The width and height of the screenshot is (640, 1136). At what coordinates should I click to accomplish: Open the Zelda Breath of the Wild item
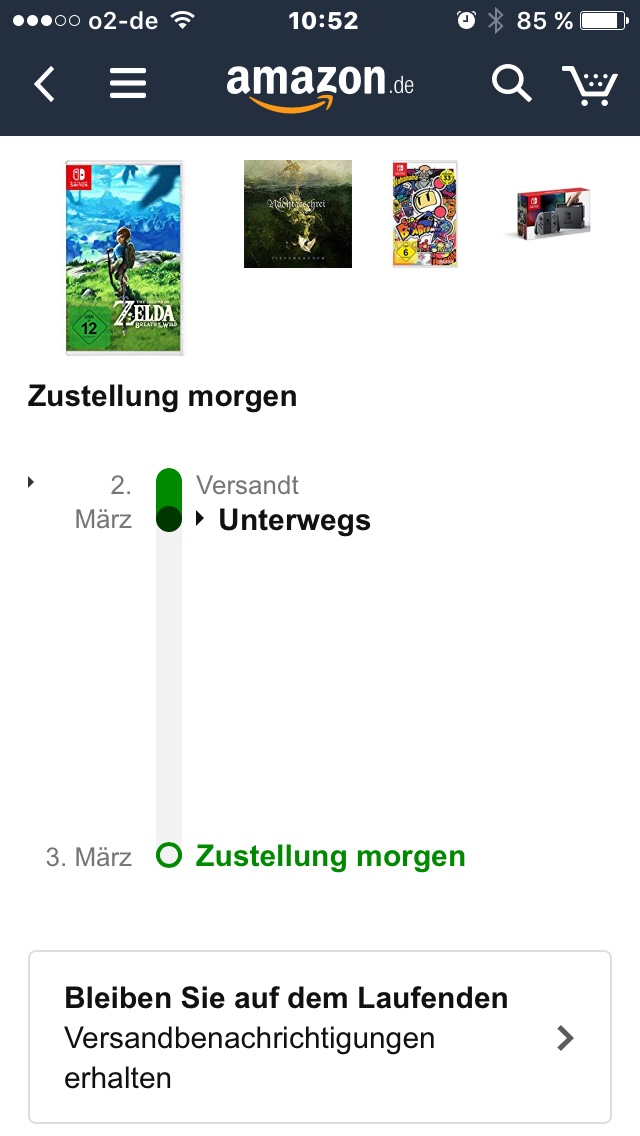click(x=125, y=257)
